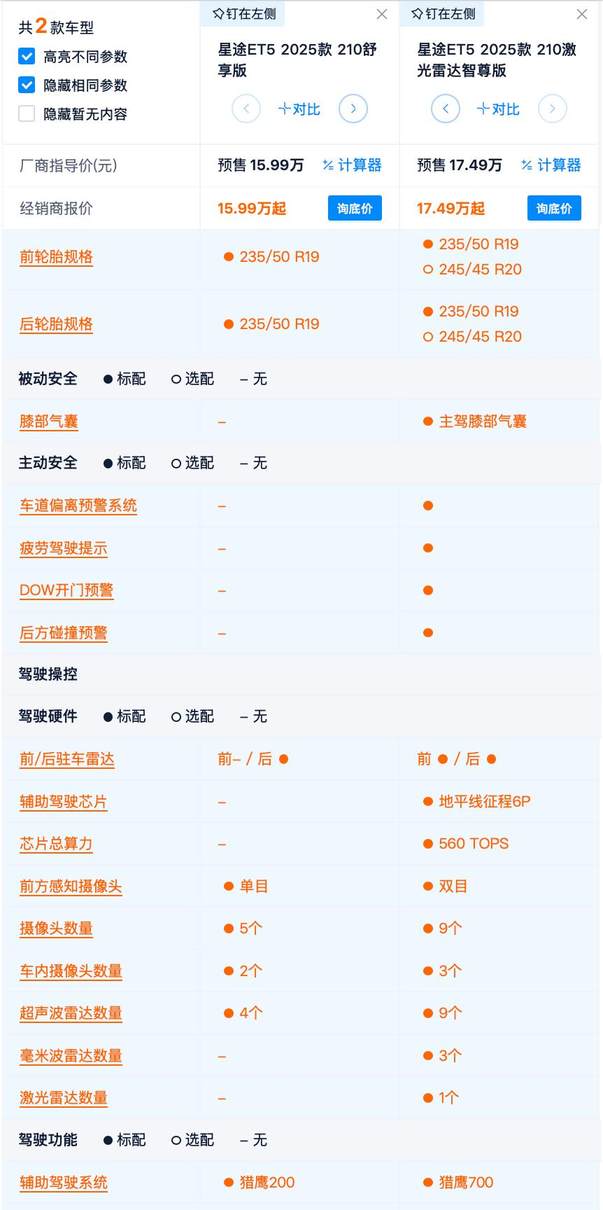View details on 车道偏离预警系统

(78, 506)
